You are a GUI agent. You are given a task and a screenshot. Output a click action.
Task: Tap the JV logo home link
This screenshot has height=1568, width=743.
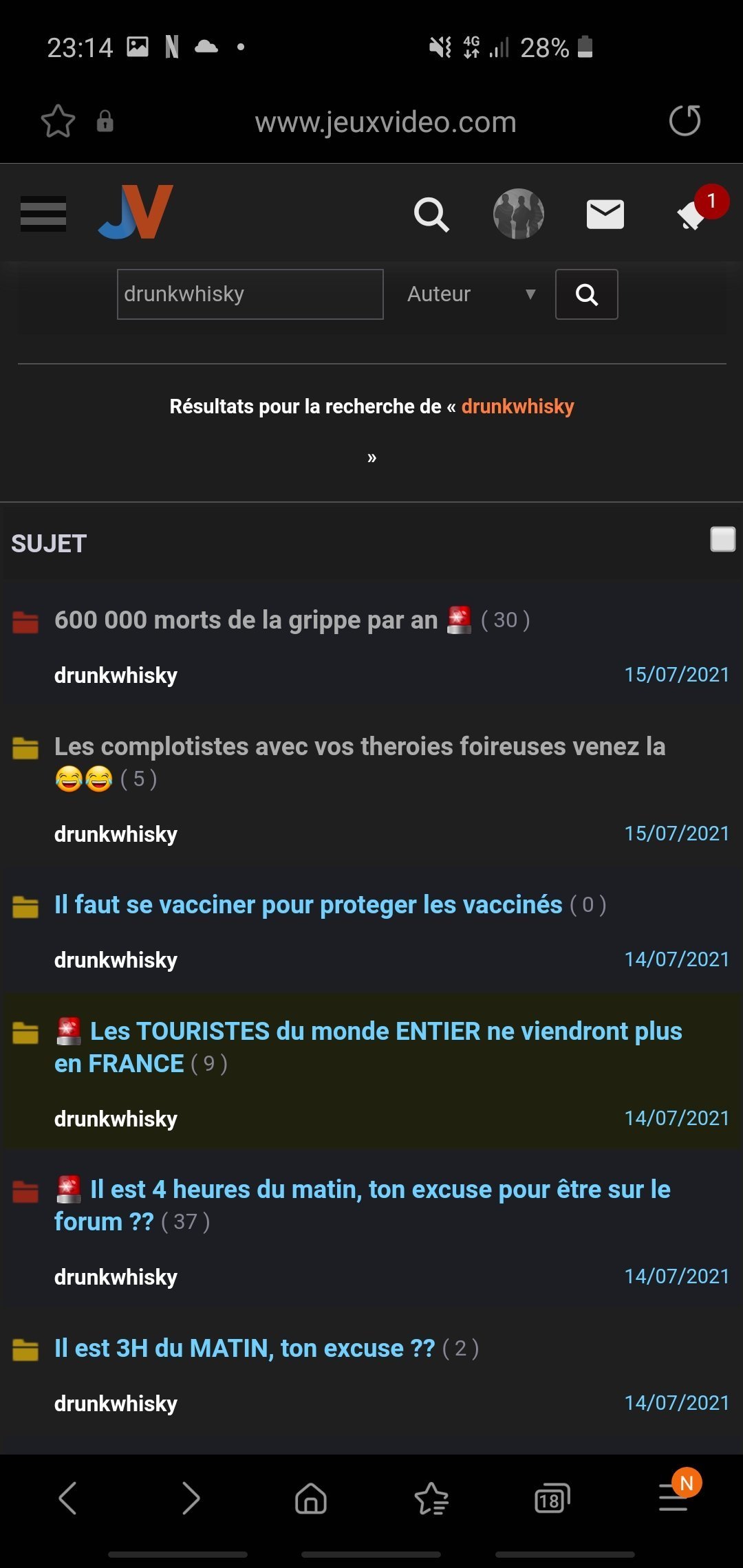click(x=136, y=212)
